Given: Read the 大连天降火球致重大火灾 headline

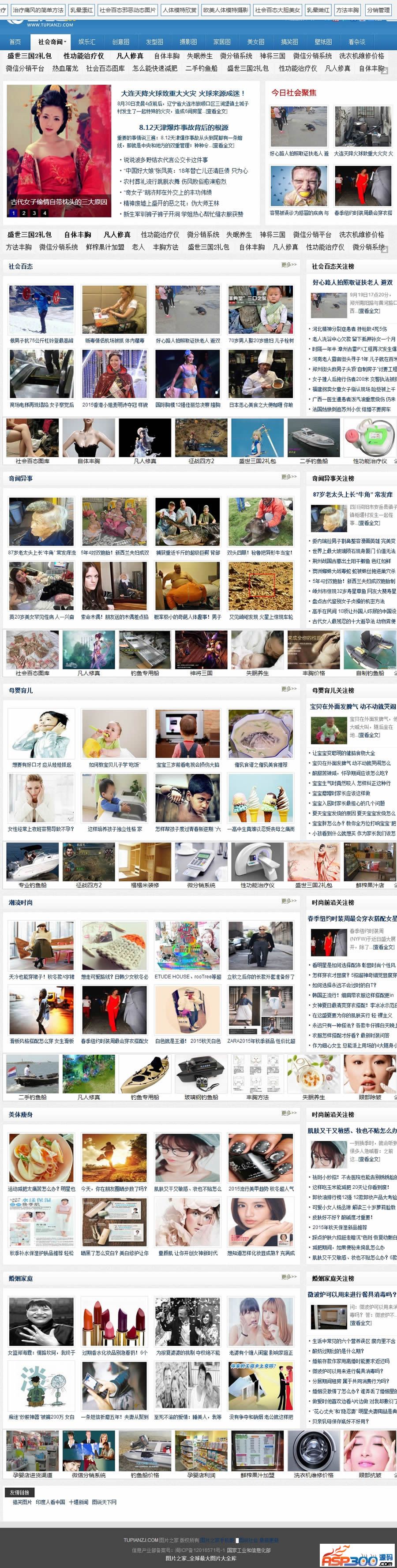Looking at the screenshot, I should [x=183, y=93].
